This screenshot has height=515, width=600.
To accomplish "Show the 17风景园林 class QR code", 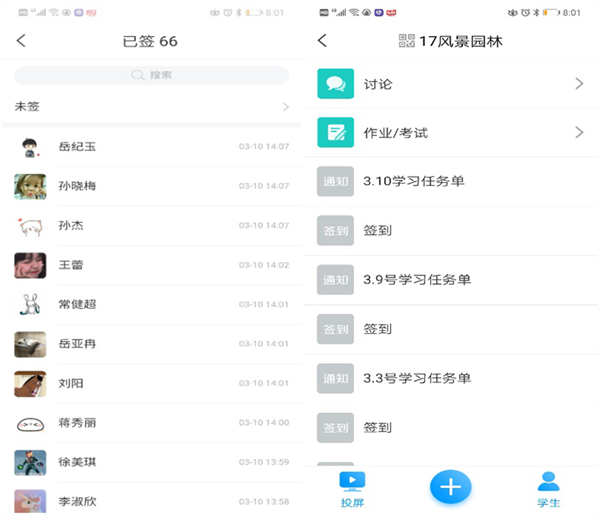I will (x=406, y=41).
